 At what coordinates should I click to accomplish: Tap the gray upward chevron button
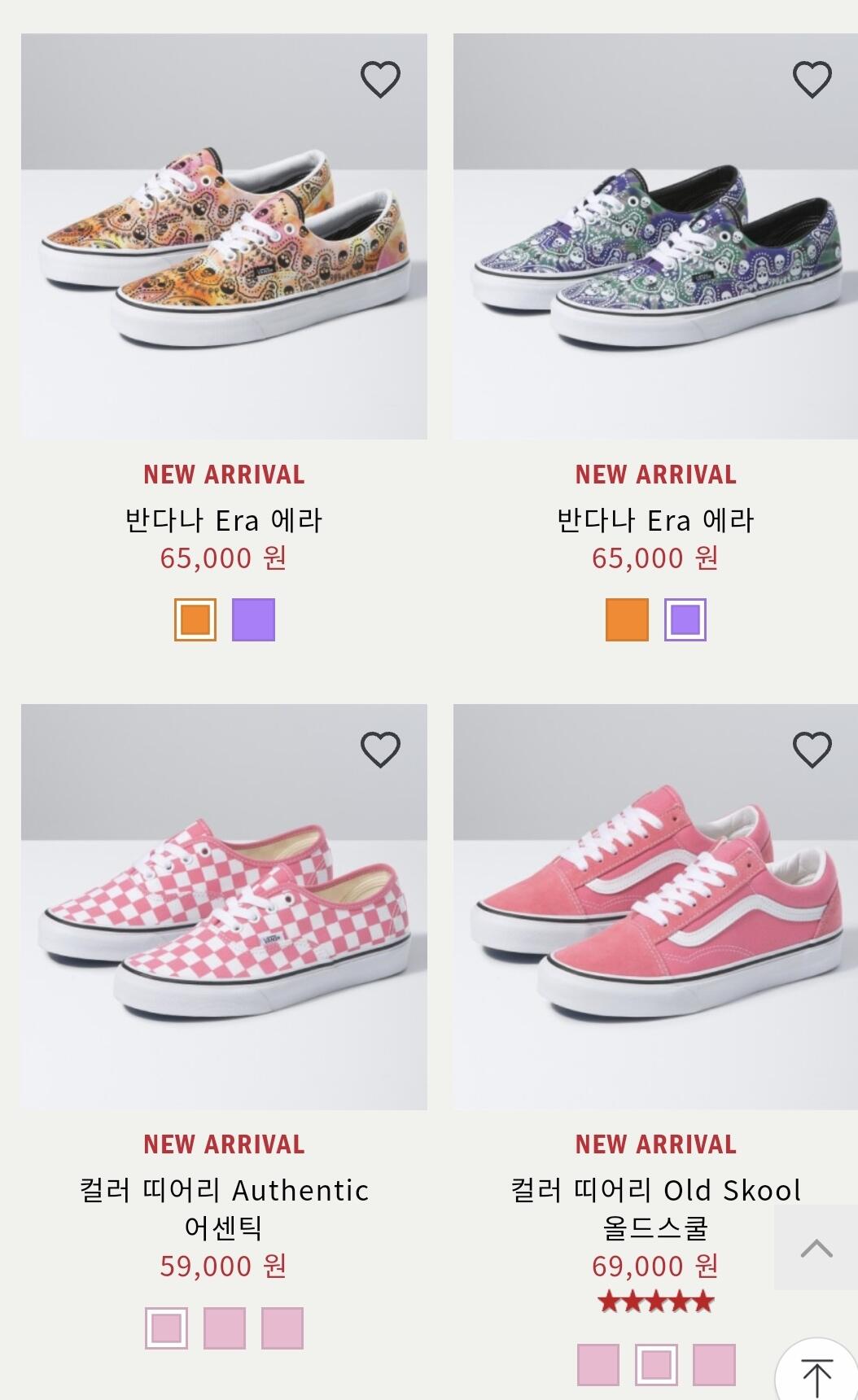pyautogui.click(x=816, y=1248)
